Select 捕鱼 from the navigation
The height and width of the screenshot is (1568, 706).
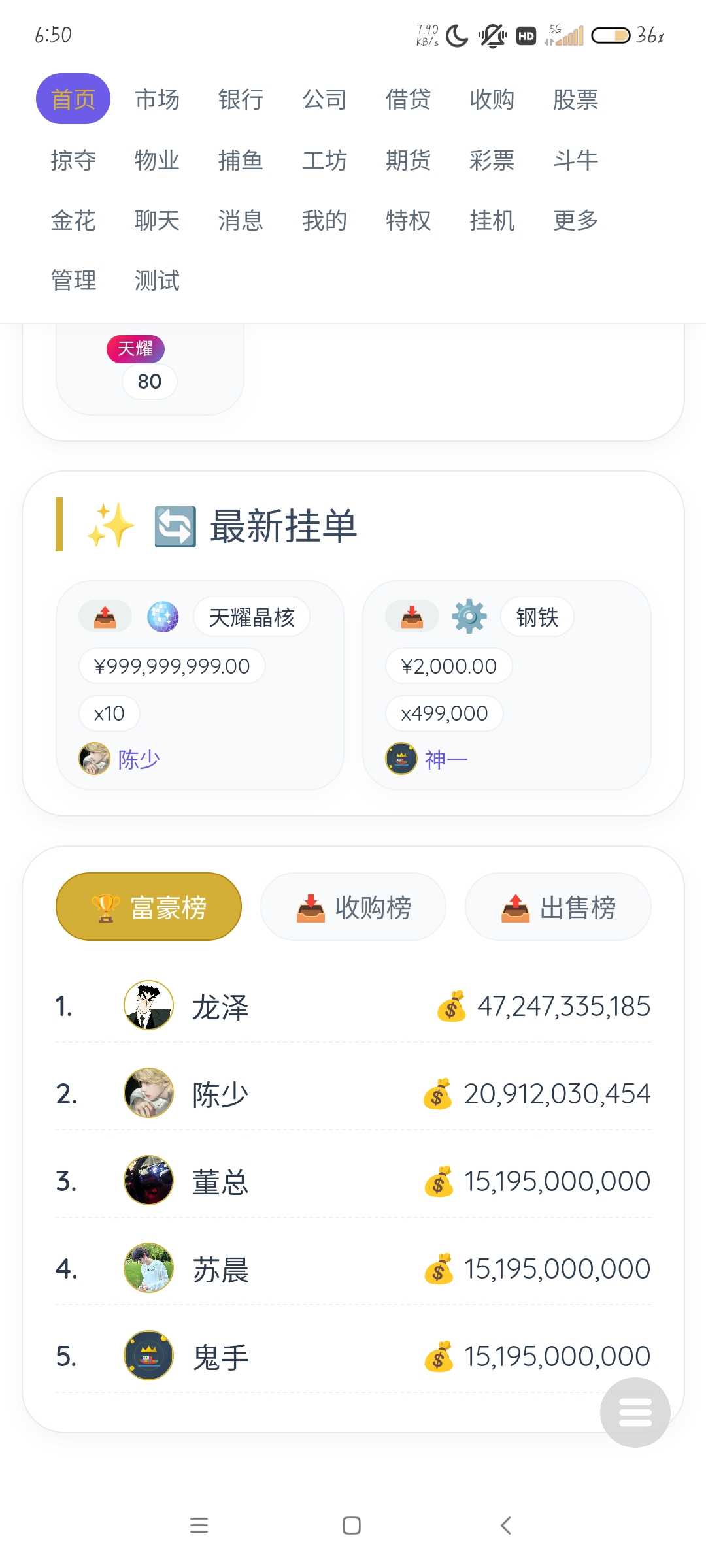(241, 160)
